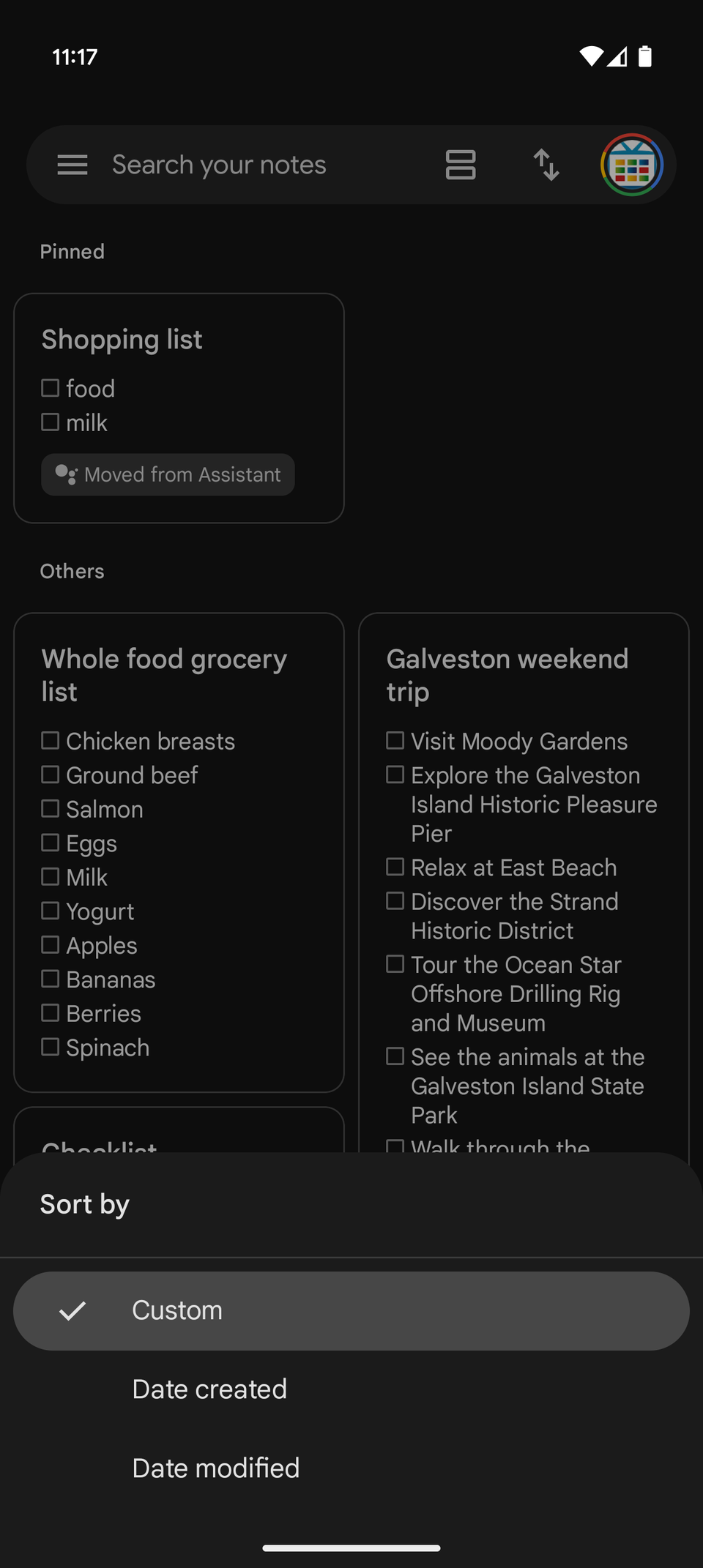Check "Relax at East Beach"
Screen dimensions: 703x1568
395,867
